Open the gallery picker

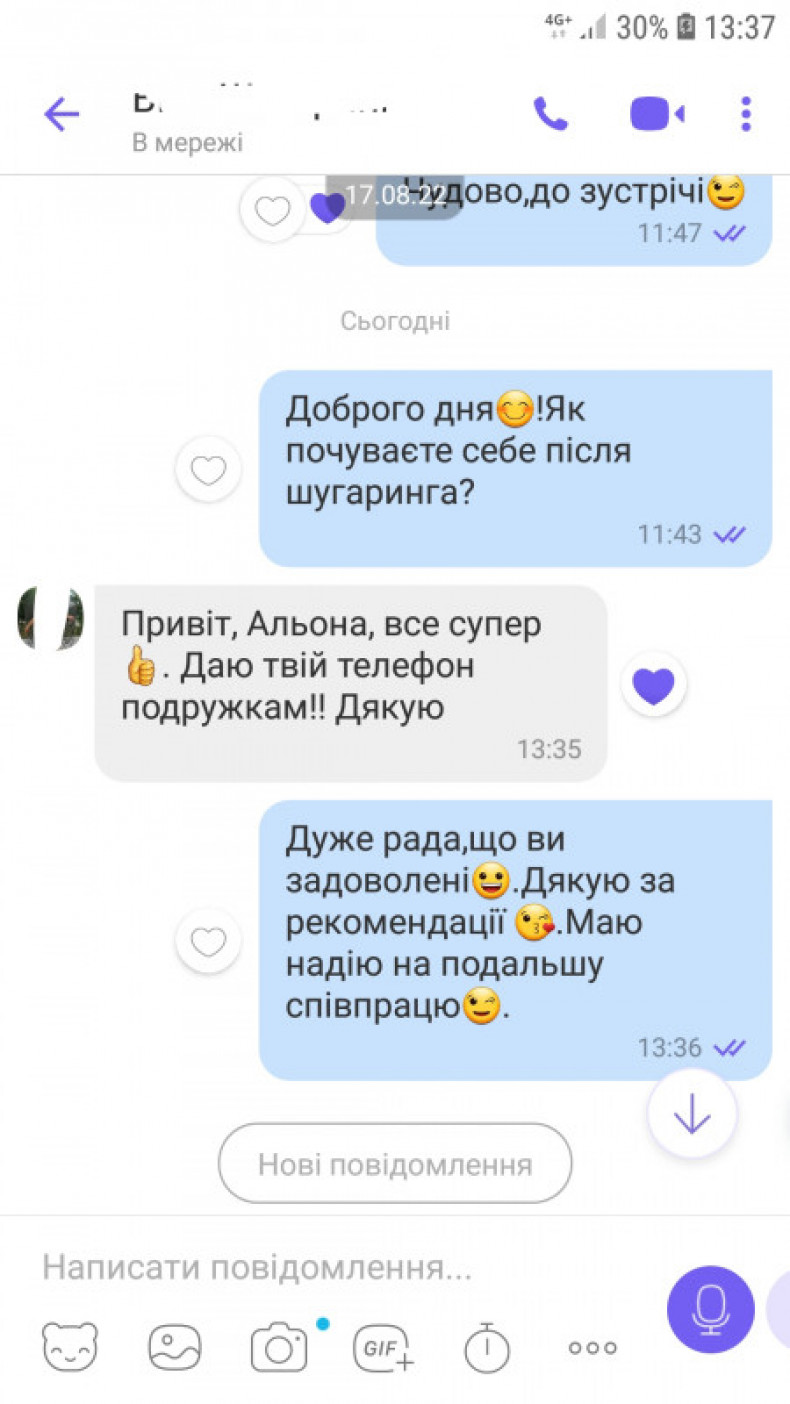(x=175, y=1347)
